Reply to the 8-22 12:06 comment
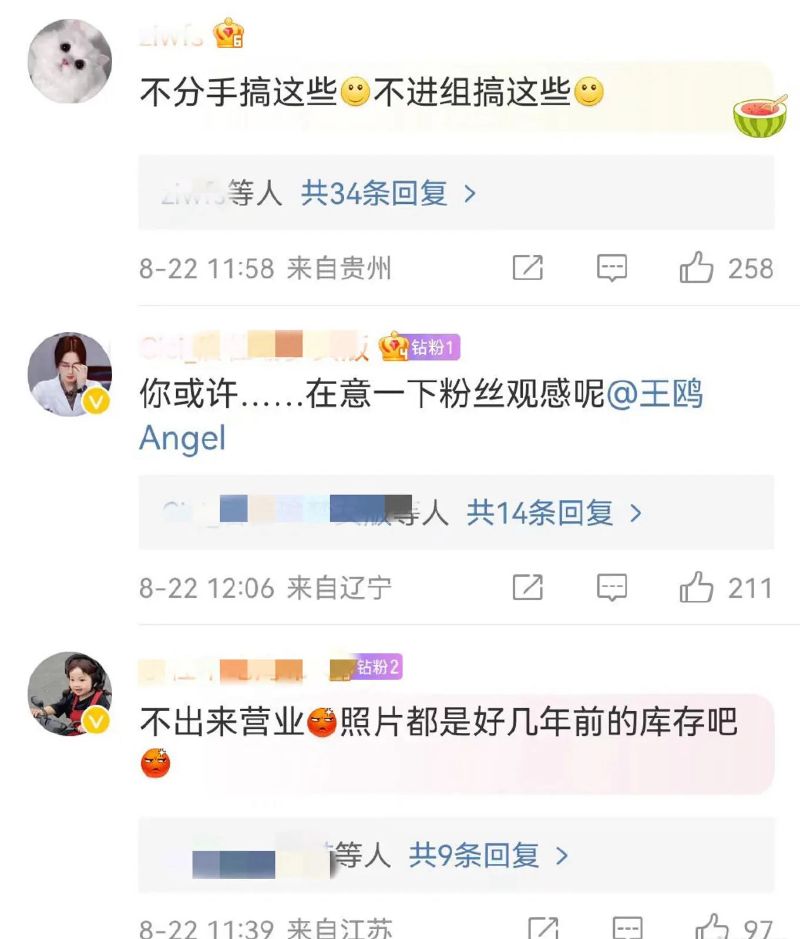Viewport: 800px width, 939px height. pos(612,588)
